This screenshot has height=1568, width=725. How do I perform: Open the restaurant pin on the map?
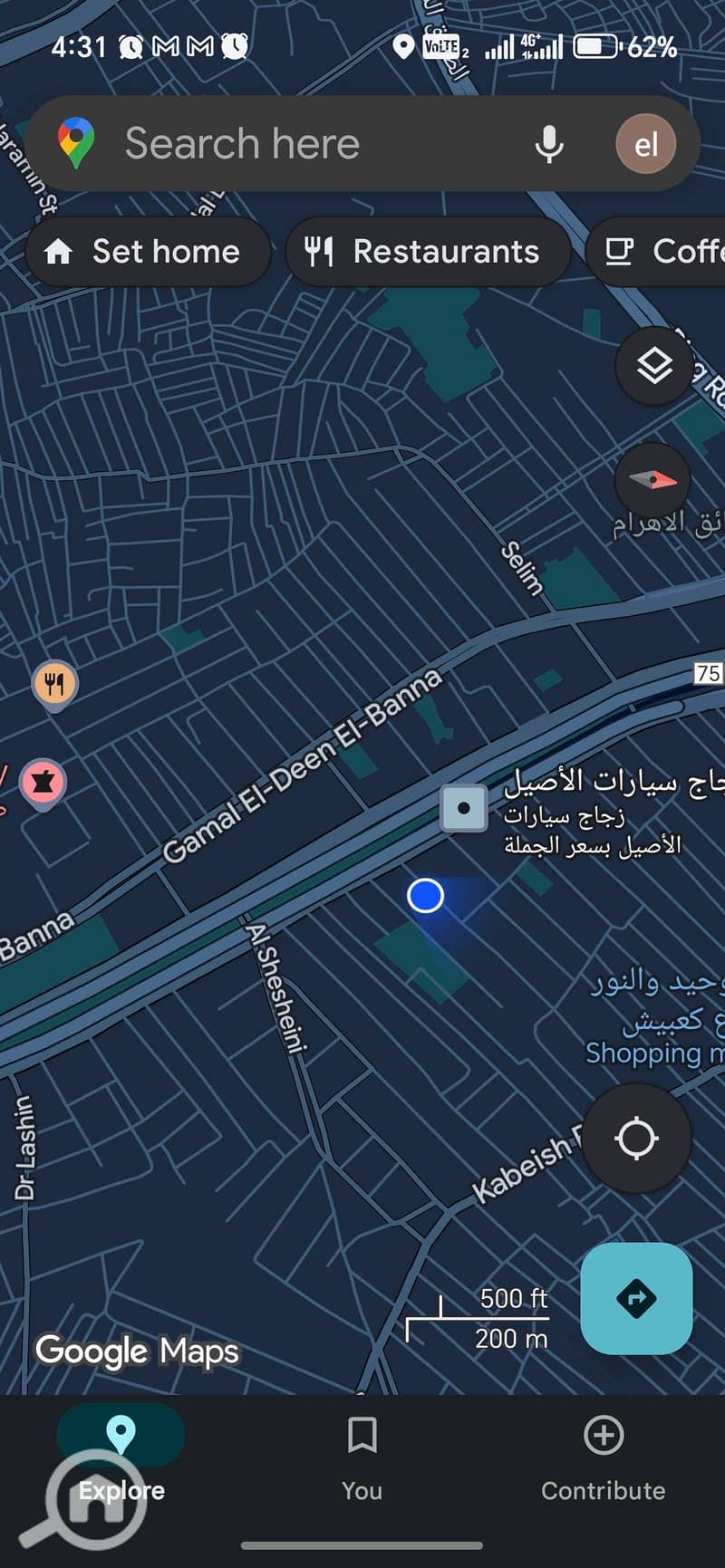tap(54, 684)
